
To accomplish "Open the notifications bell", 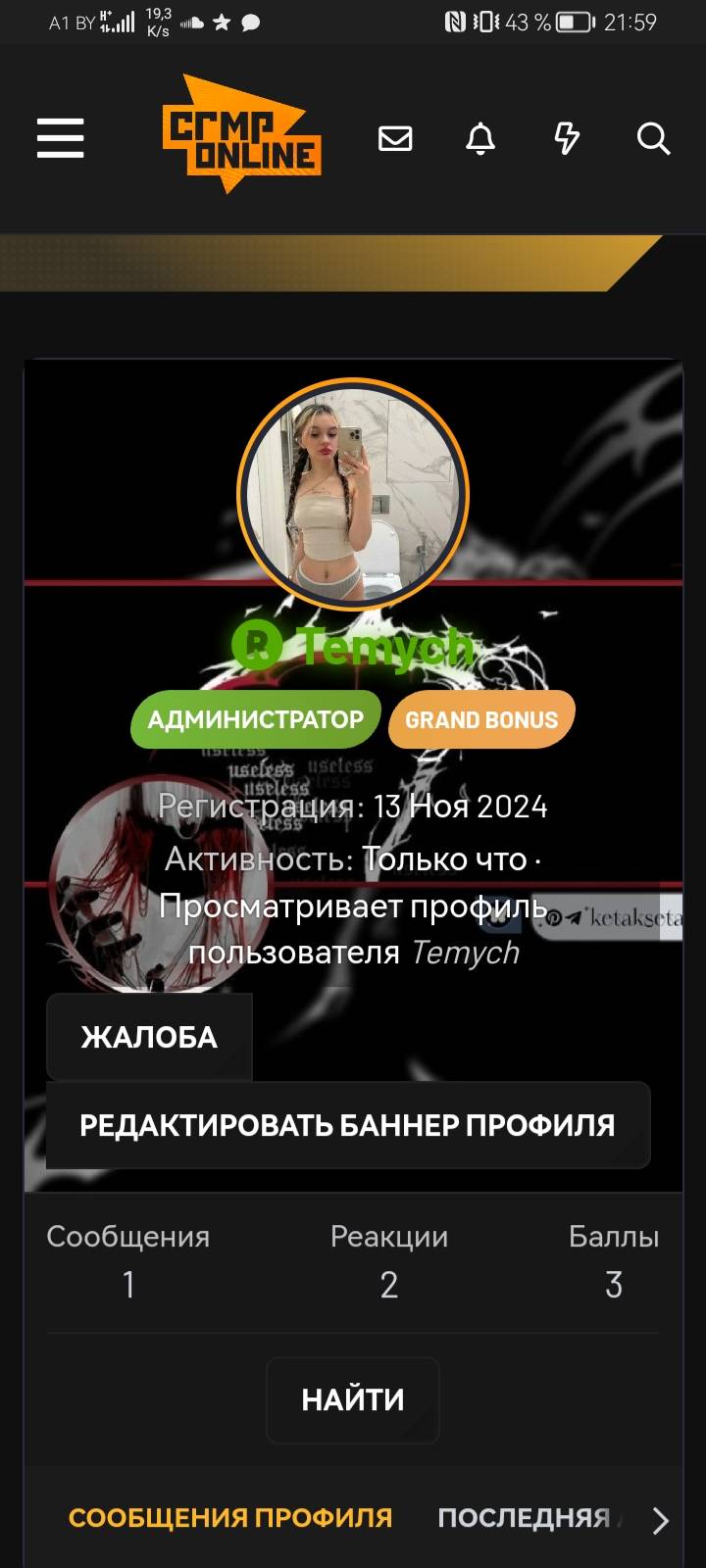I will [480, 138].
